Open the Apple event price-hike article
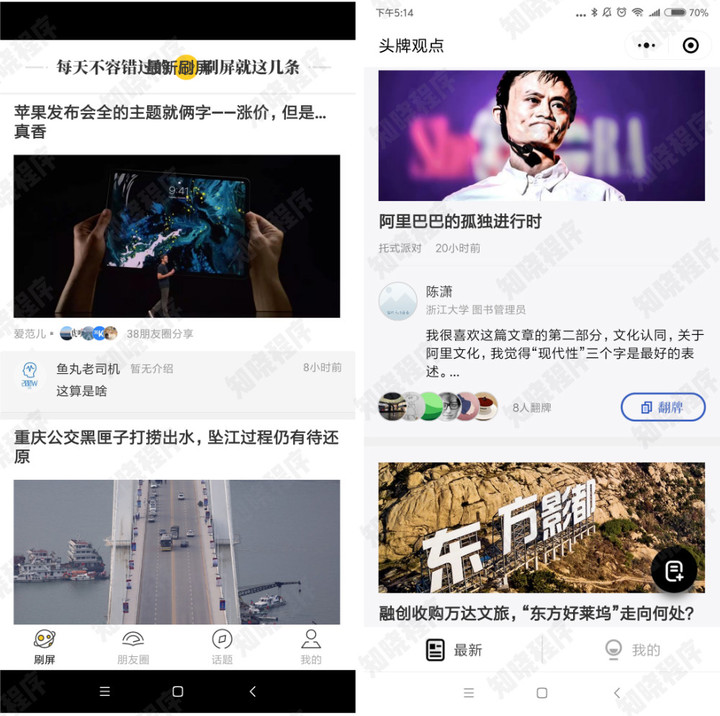720x716 pixels. (170, 121)
